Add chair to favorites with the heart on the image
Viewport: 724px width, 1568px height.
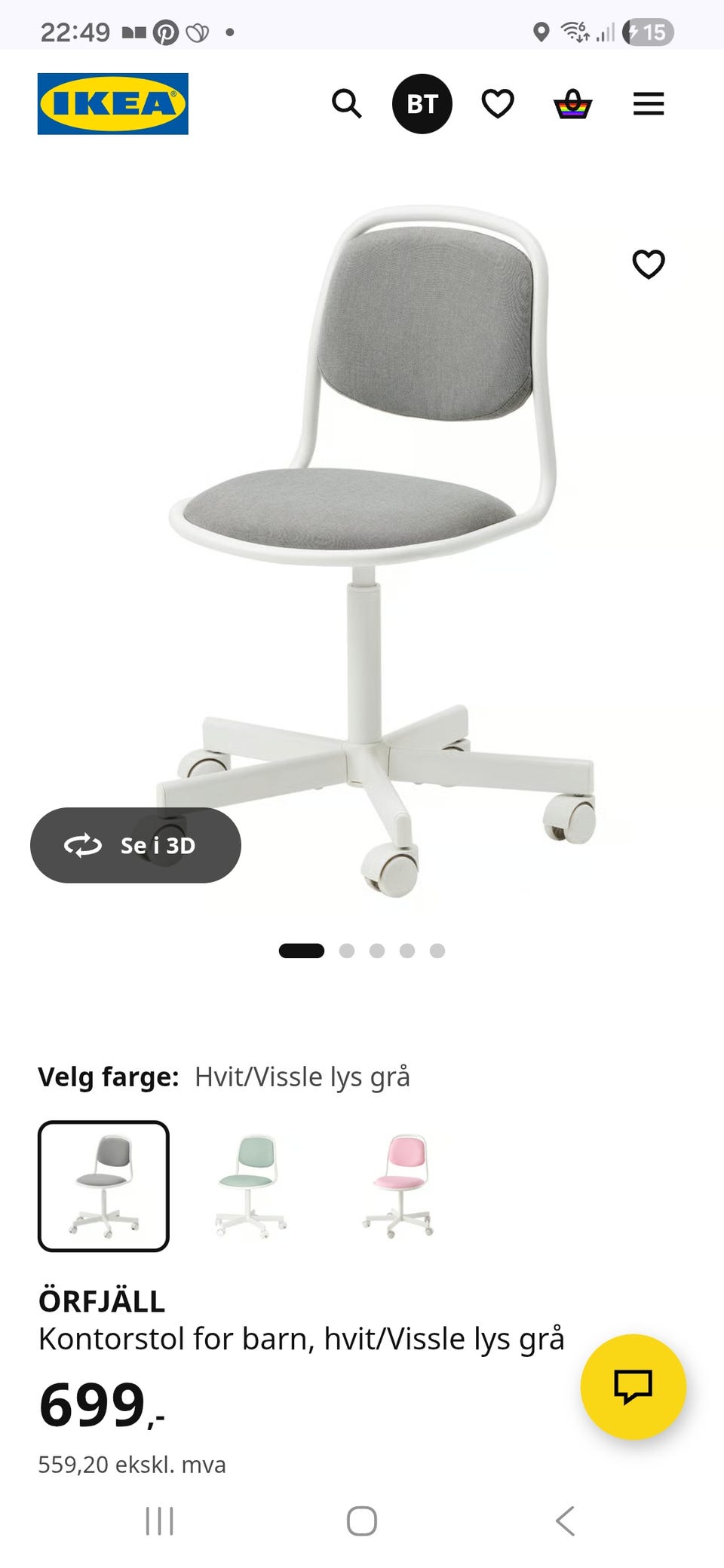[x=649, y=265]
